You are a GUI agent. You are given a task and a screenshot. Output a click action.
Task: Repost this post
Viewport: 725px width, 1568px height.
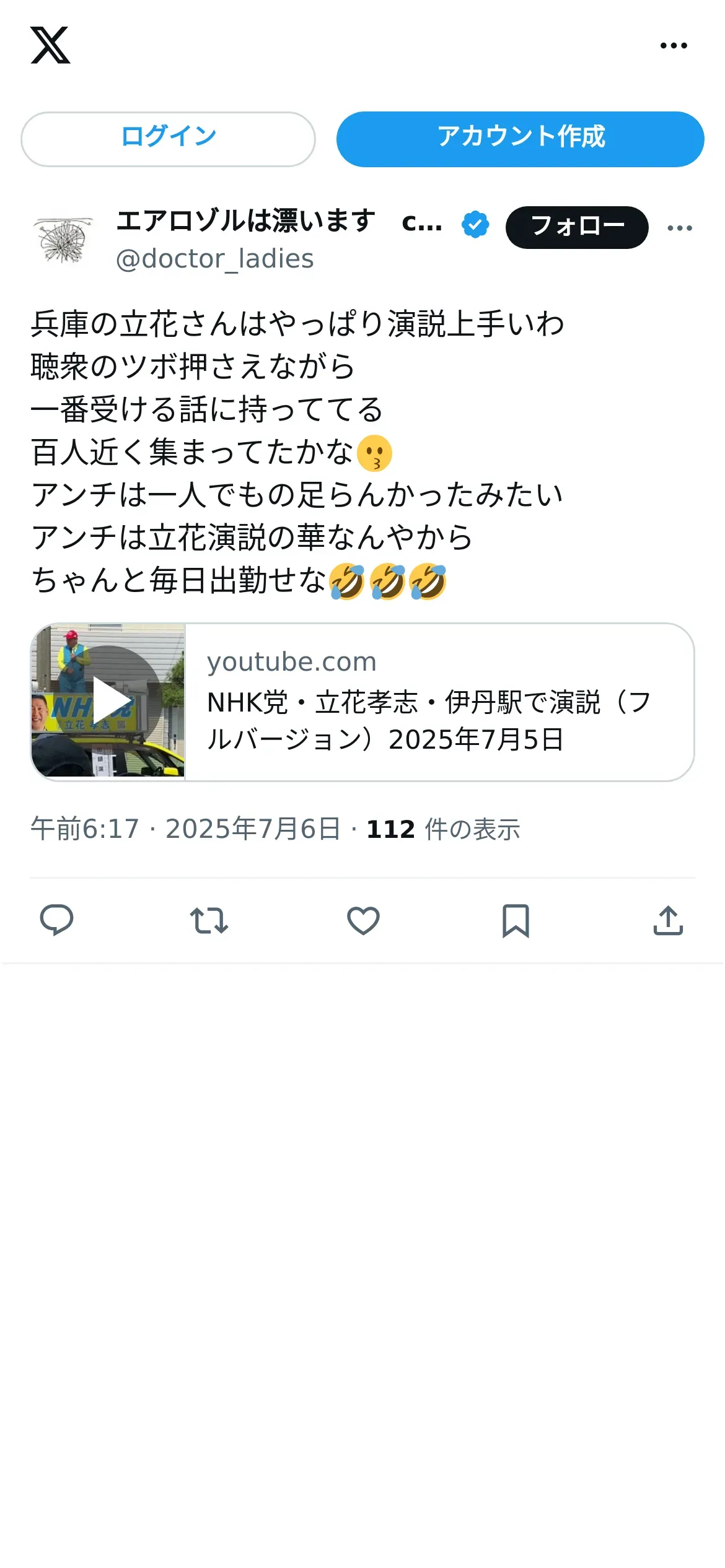(209, 920)
